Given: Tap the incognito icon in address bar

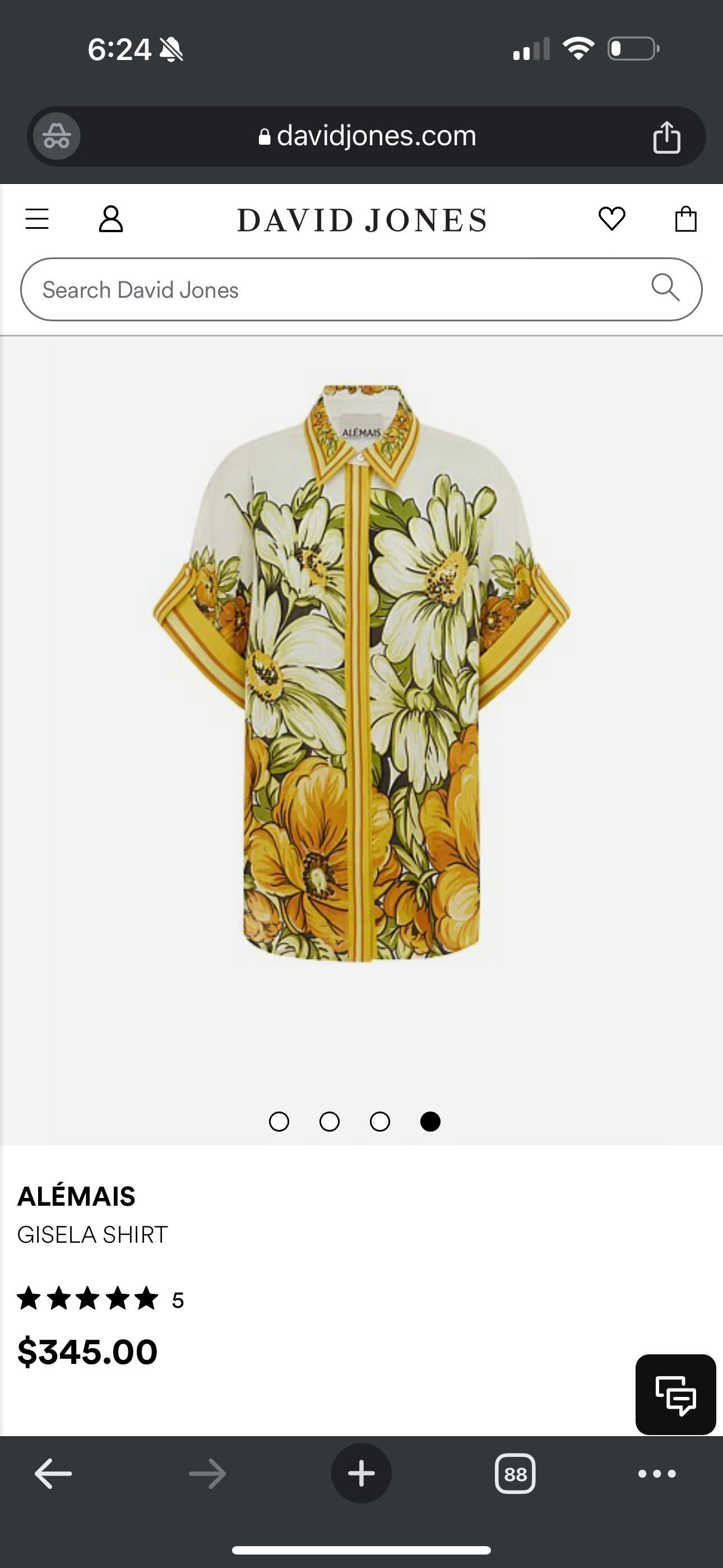Looking at the screenshot, I should pos(57,136).
